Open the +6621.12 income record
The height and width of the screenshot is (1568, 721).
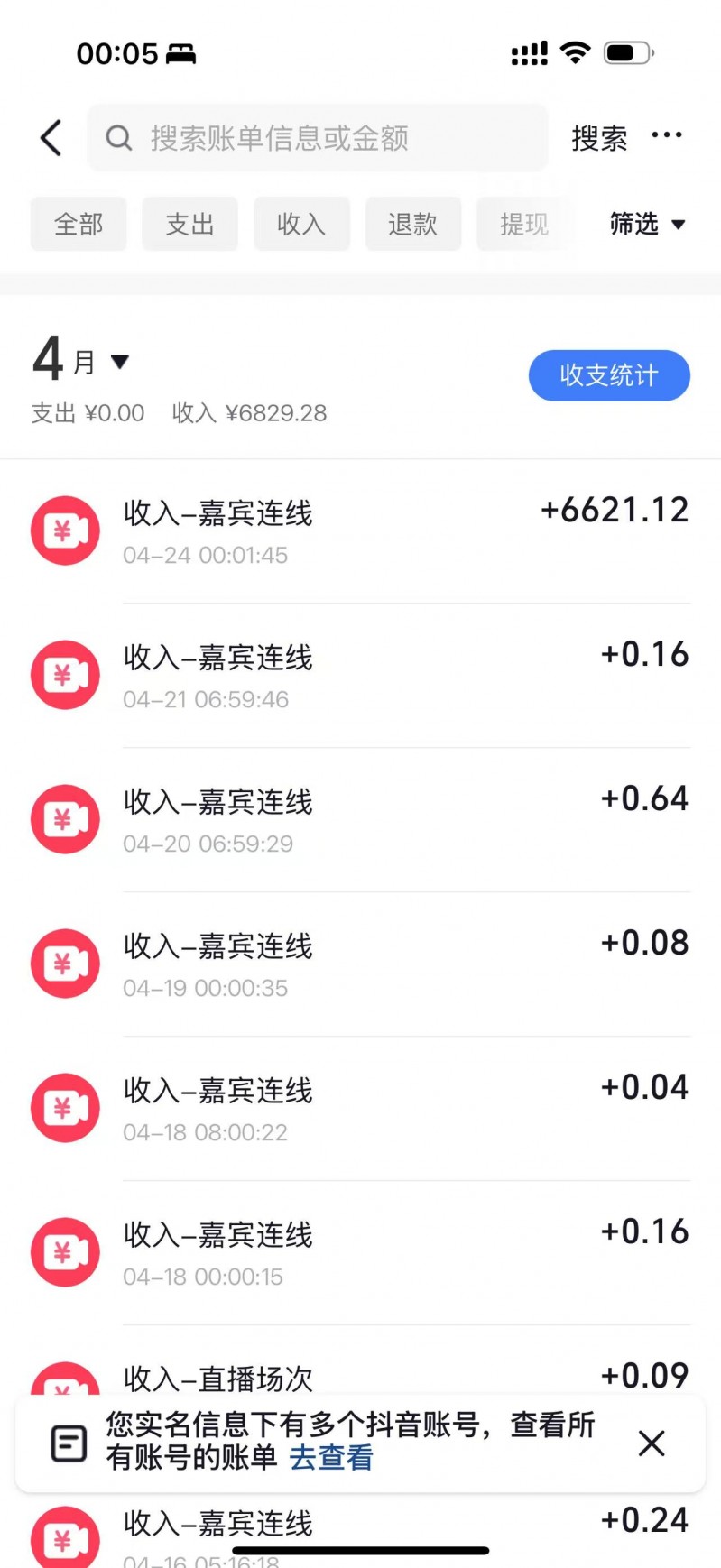(x=361, y=531)
